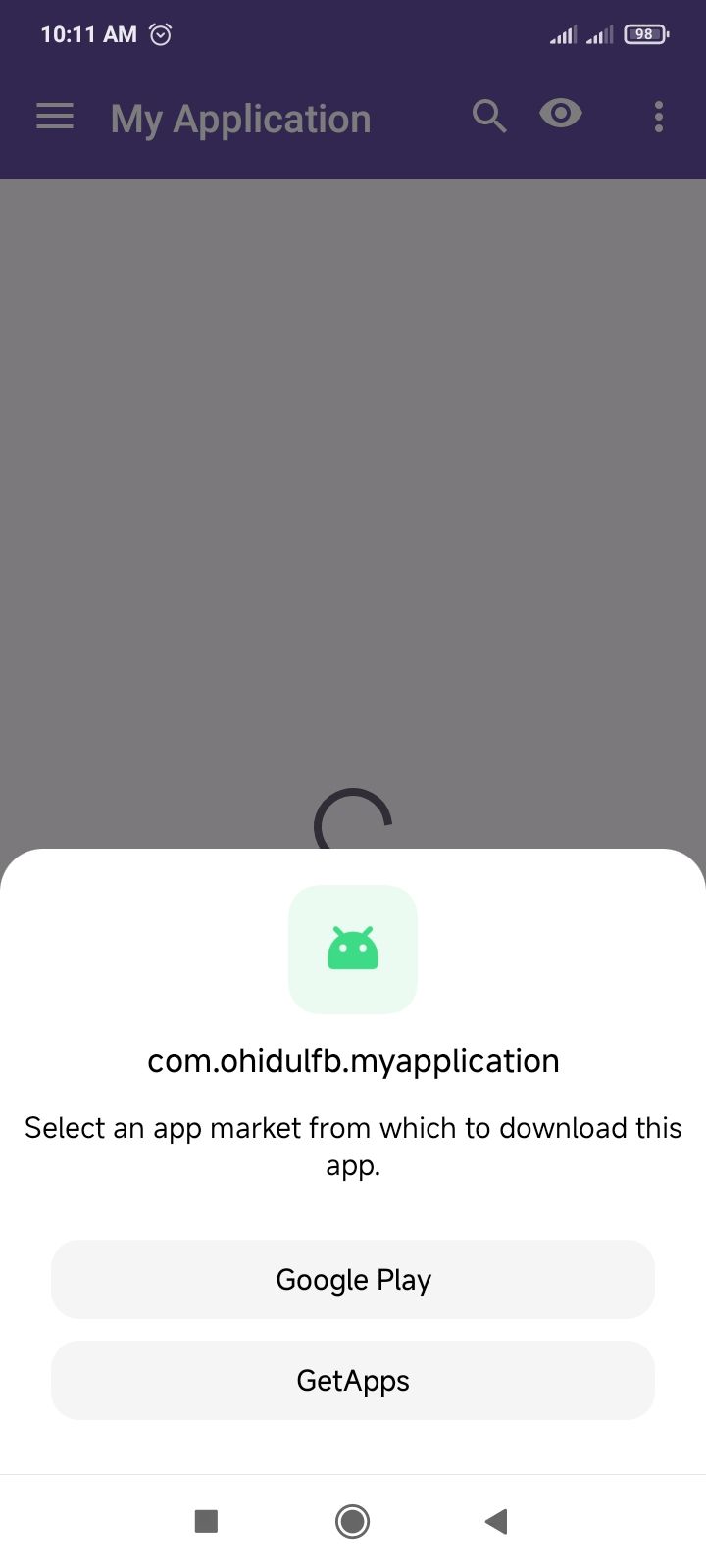Viewport: 706px width, 1568px height.
Task: Select GetApps to download the app
Action: click(x=353, y=1380)
